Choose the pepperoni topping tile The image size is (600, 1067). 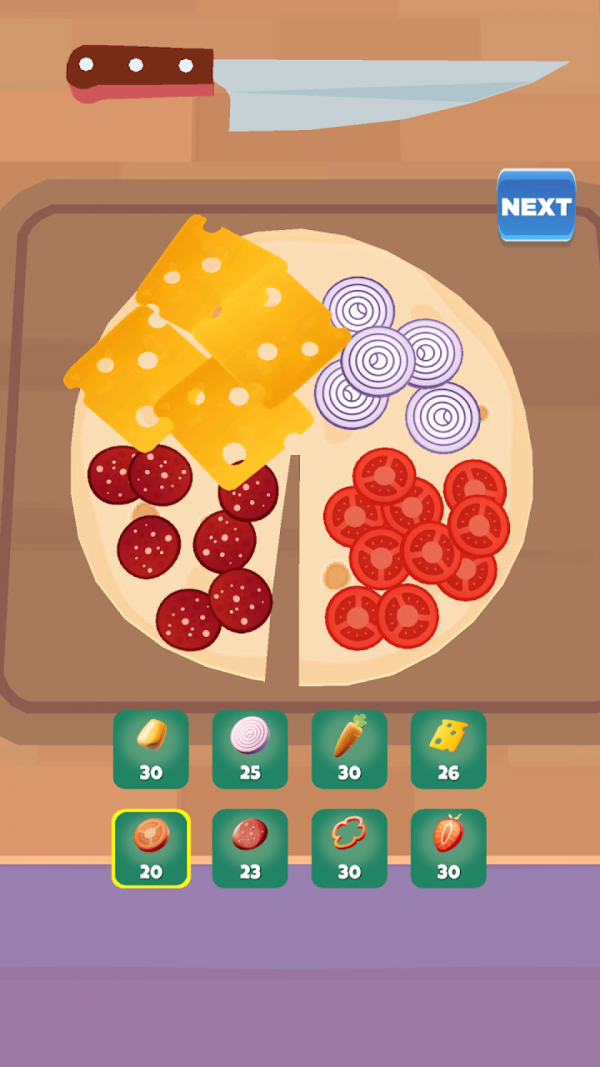tap(250, 848)
